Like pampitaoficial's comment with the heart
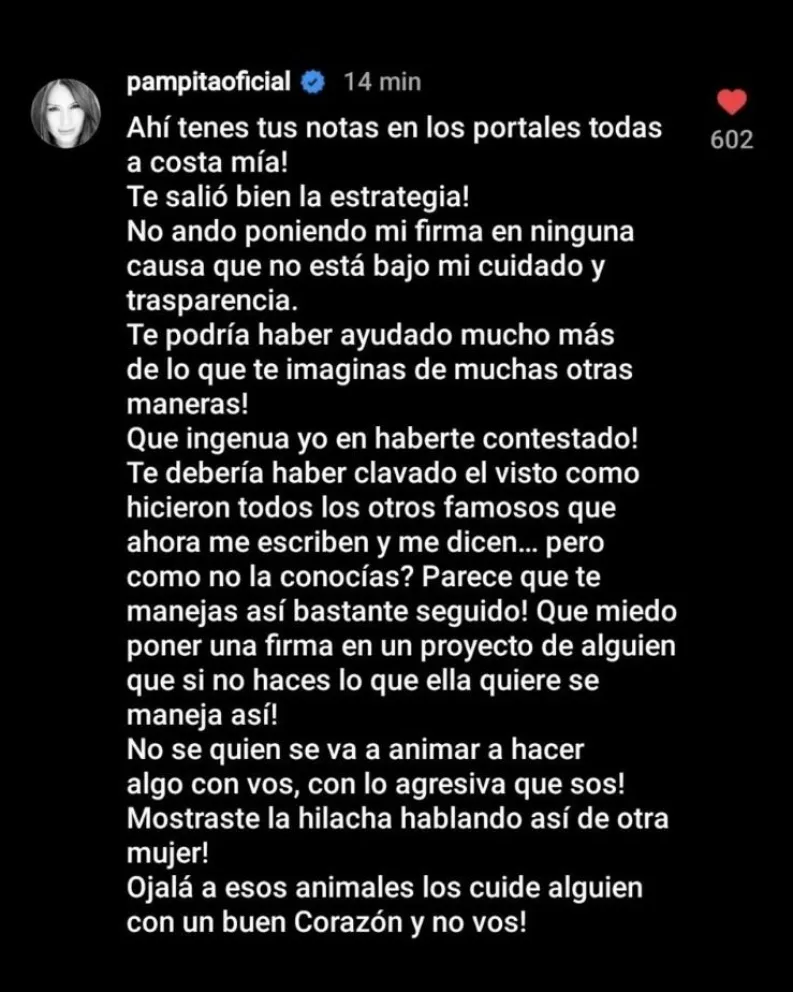793x992 pixels. (732, 102)
